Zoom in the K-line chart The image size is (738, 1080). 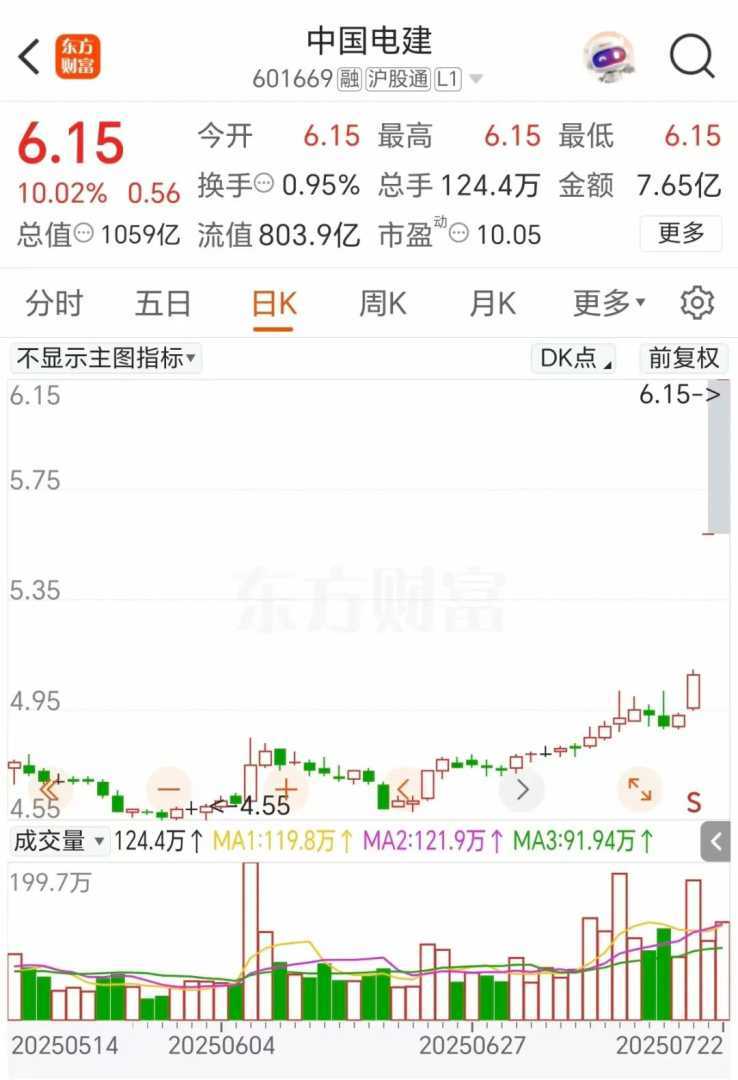(x=286, y=789)
